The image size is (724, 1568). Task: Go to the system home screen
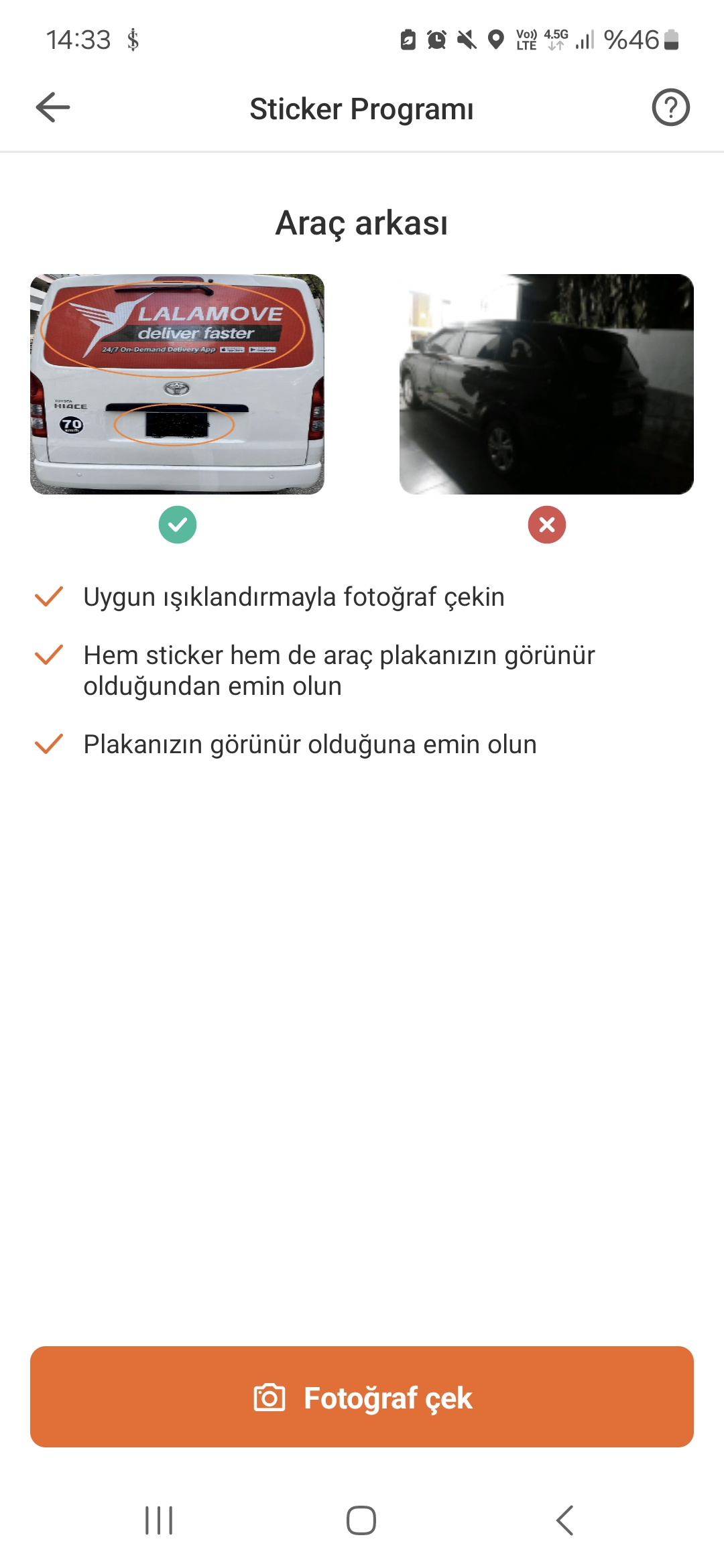[361, 1520]
